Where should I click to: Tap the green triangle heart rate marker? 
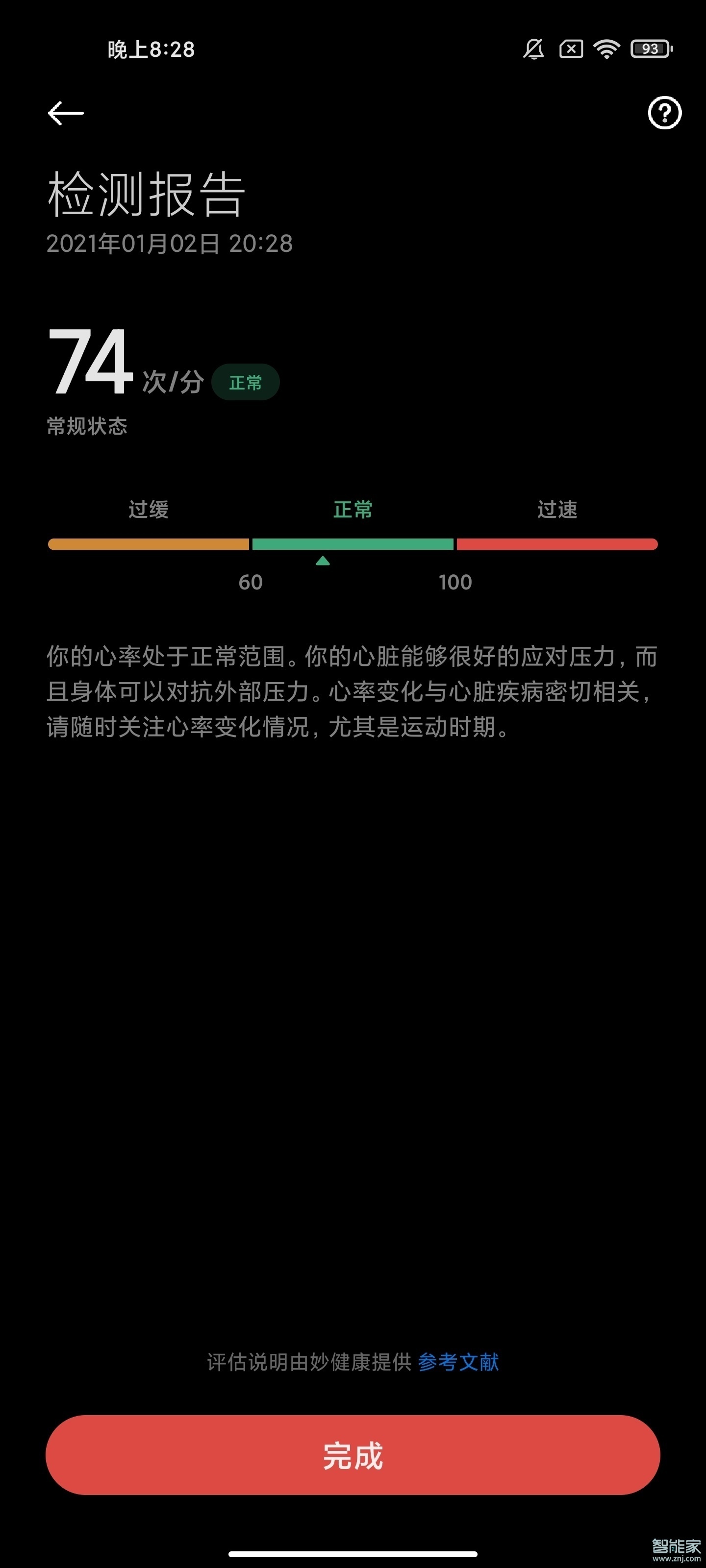point(322,561)
